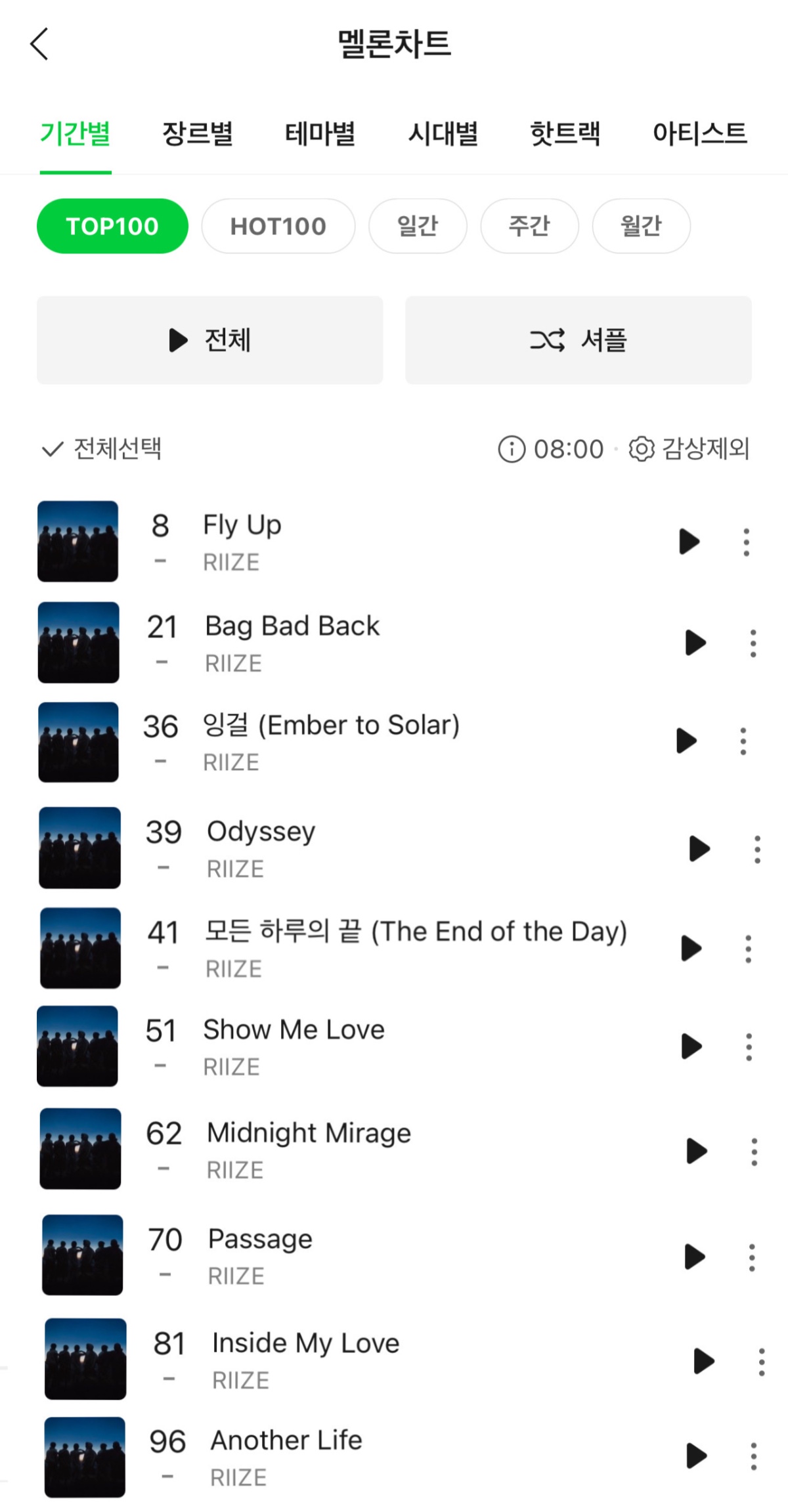The image size is (788, 1512).
Task: Show the 일간 daily chart
Action: tap(418, 226)
